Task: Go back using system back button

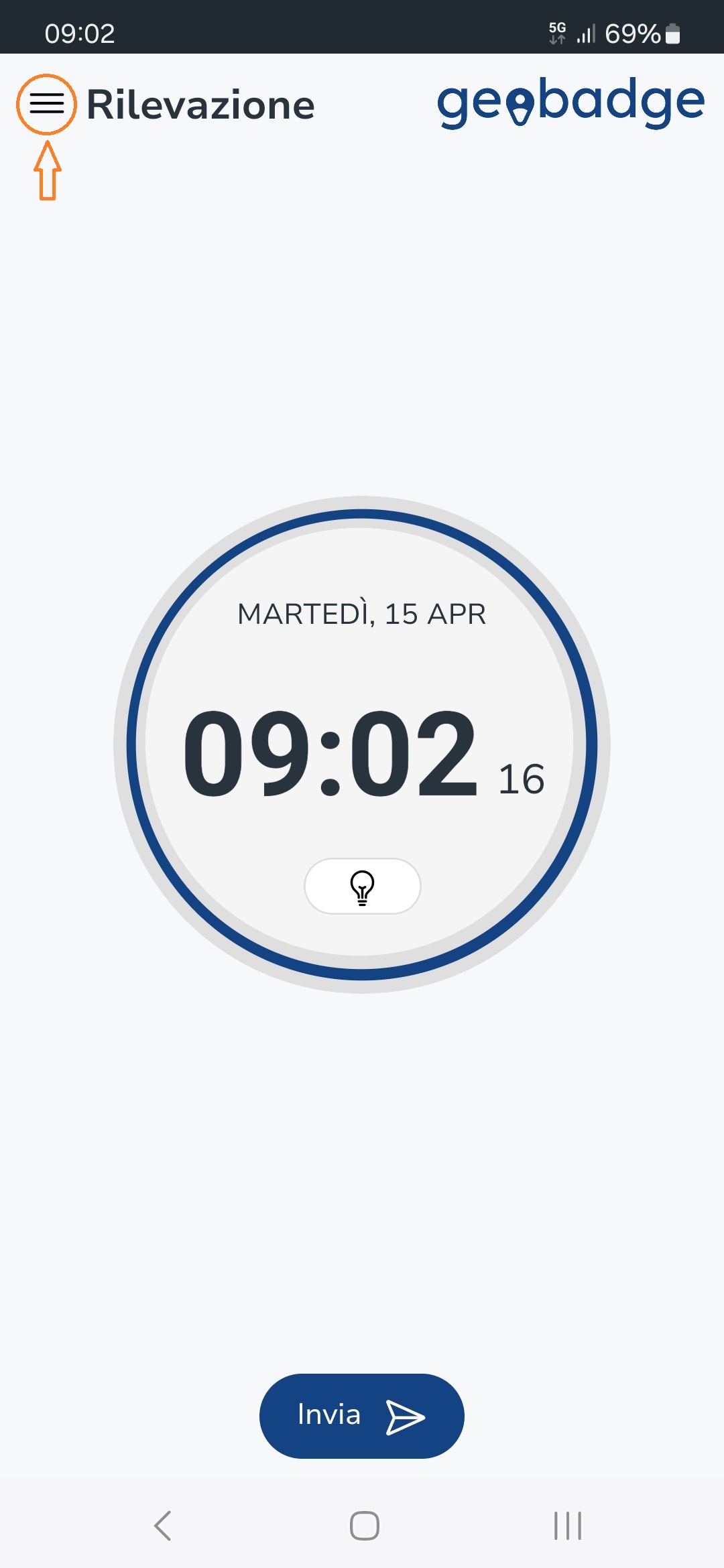Action: [x=163, y=1526]
